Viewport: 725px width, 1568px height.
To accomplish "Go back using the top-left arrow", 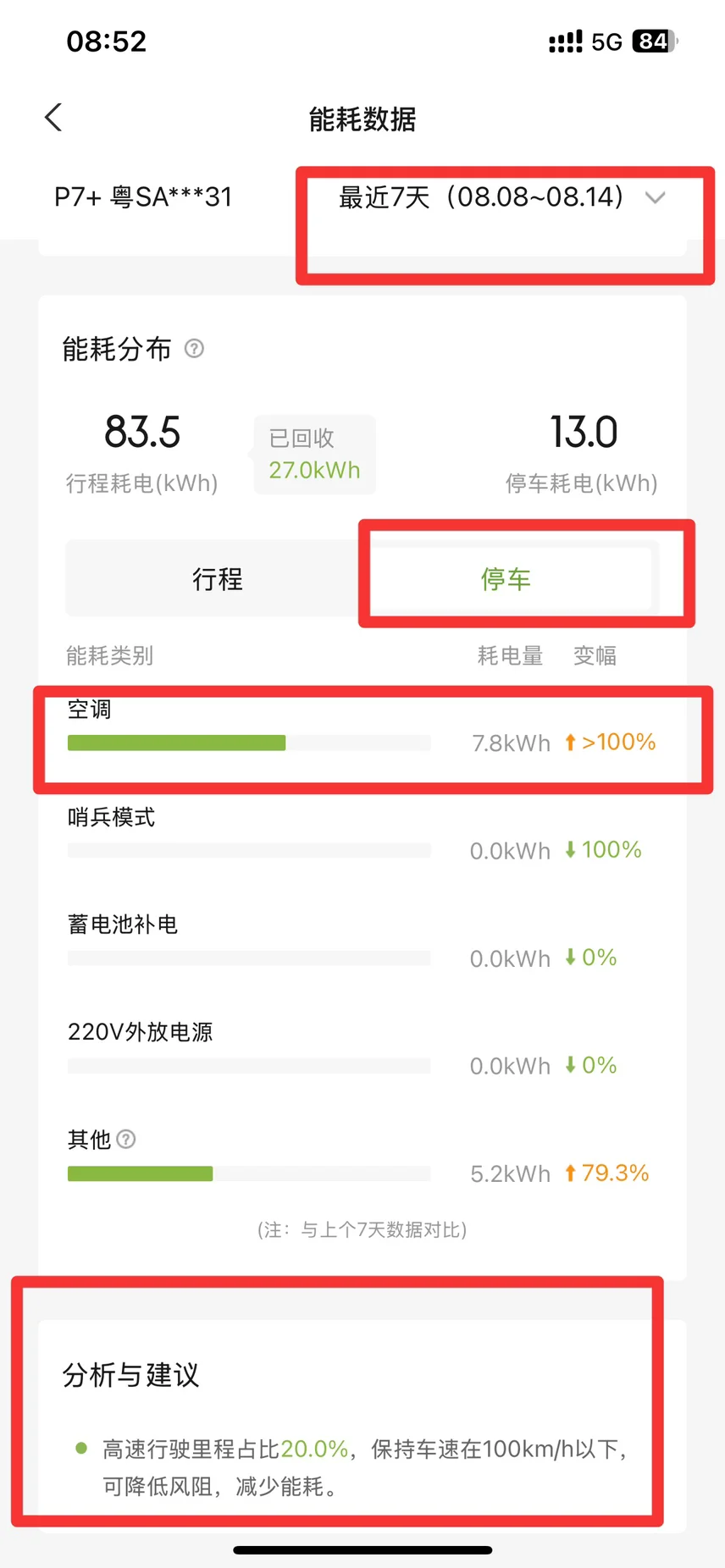I will 53,118.
